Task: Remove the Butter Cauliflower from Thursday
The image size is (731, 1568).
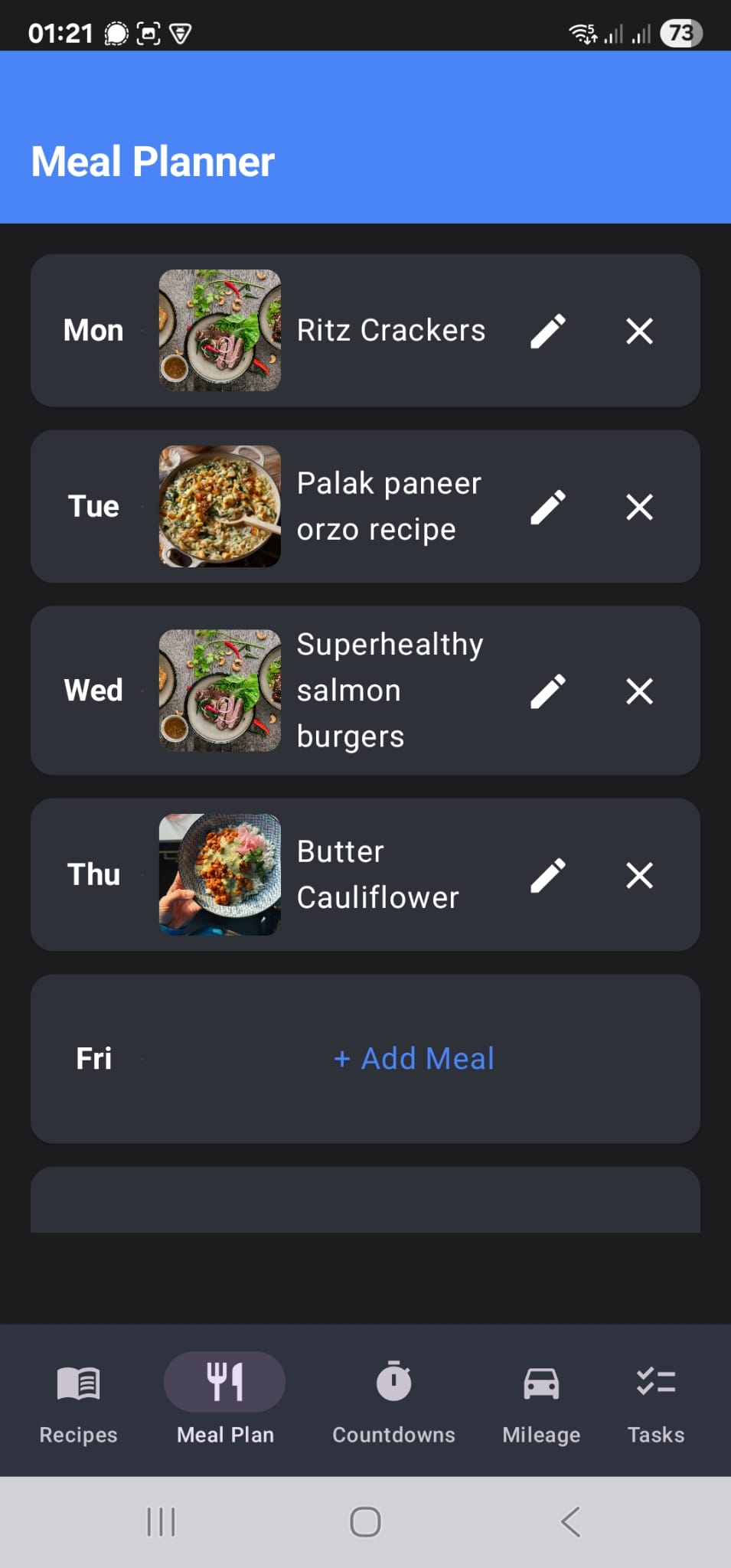Action: click(x=639, y=875)
